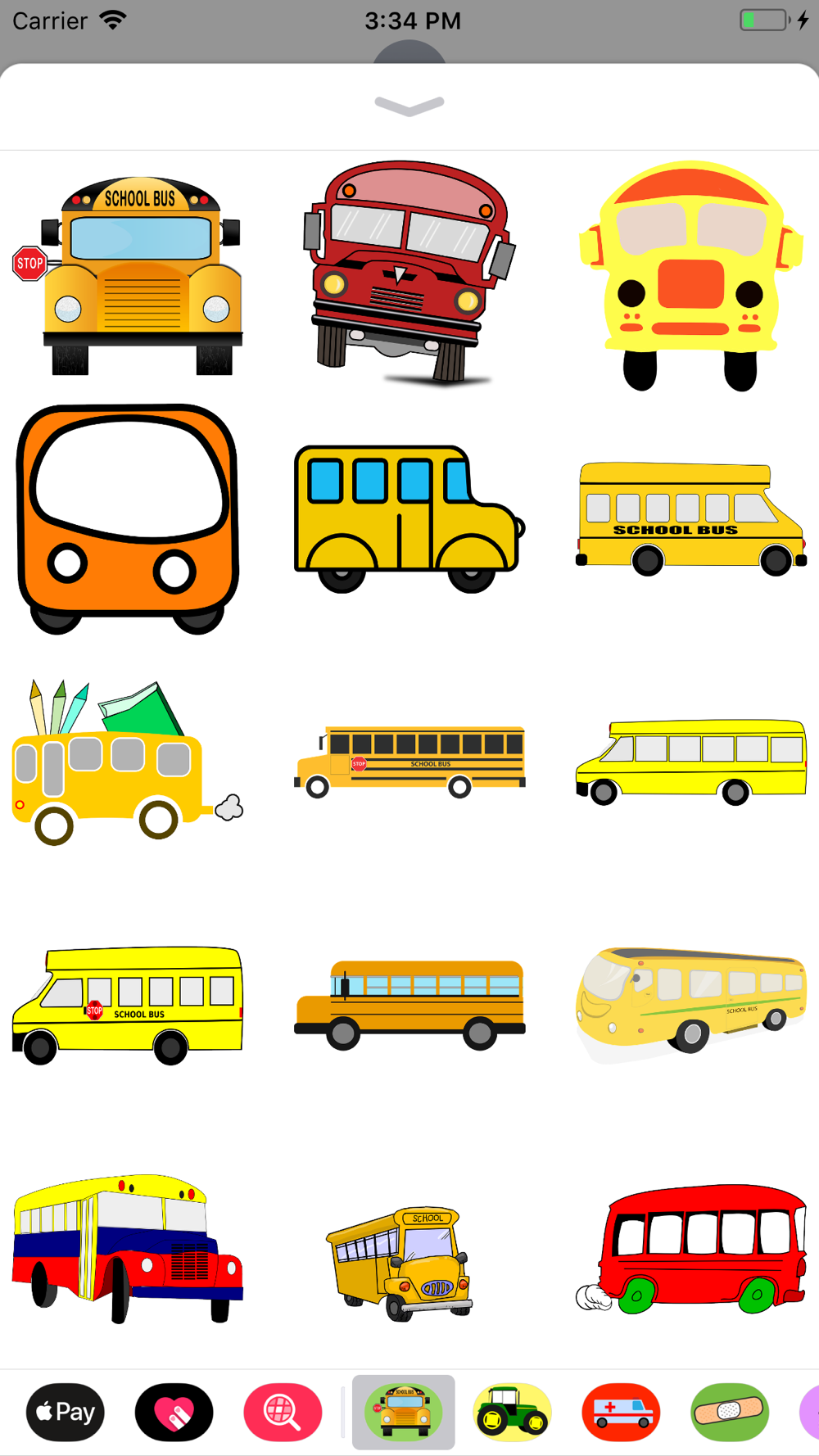Open the heart Digital Touch app
Viewport: 819px width, 1456px height.
pos(174,1413)
